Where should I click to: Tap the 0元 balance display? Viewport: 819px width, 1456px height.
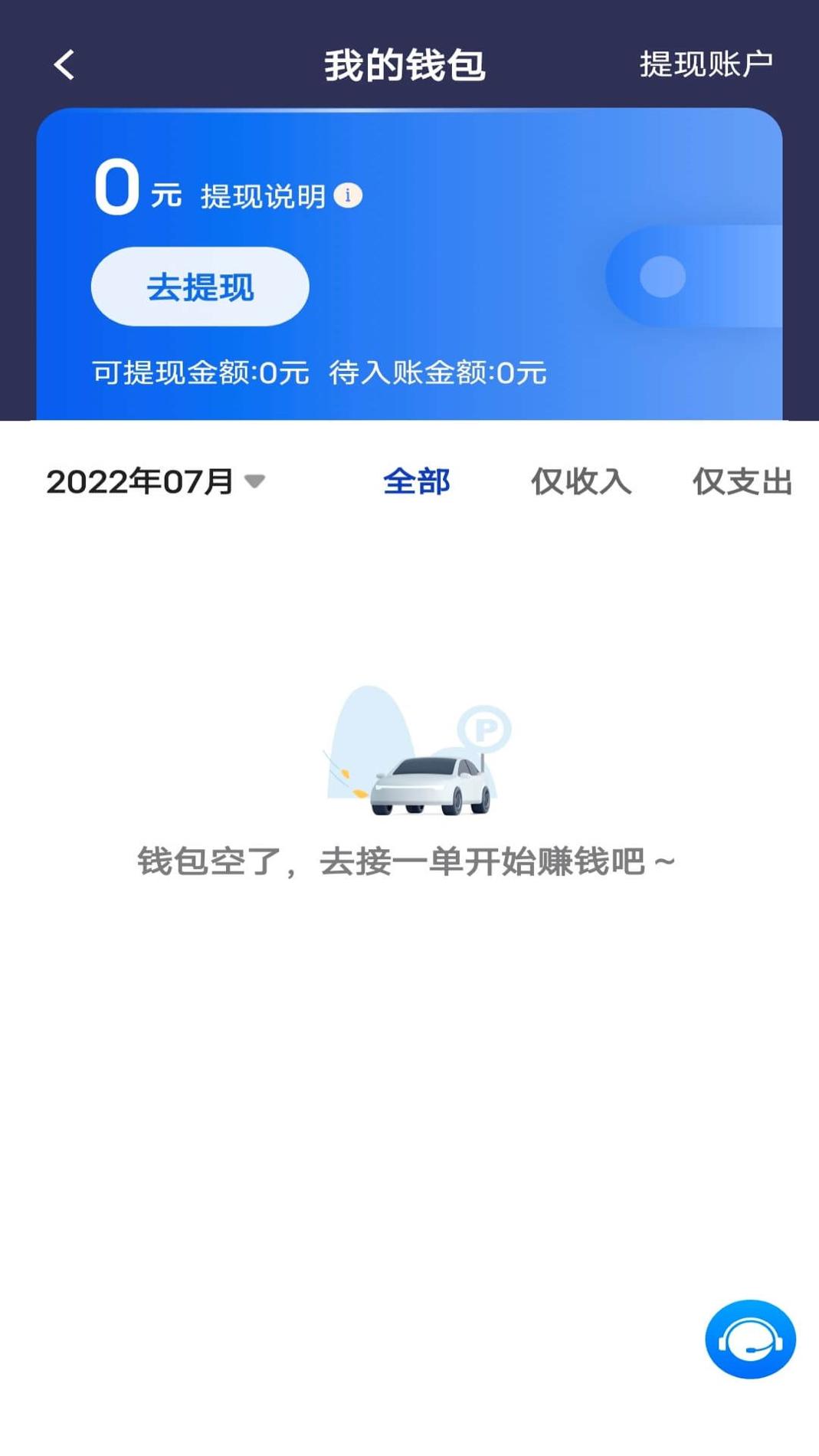coord(136,189)
